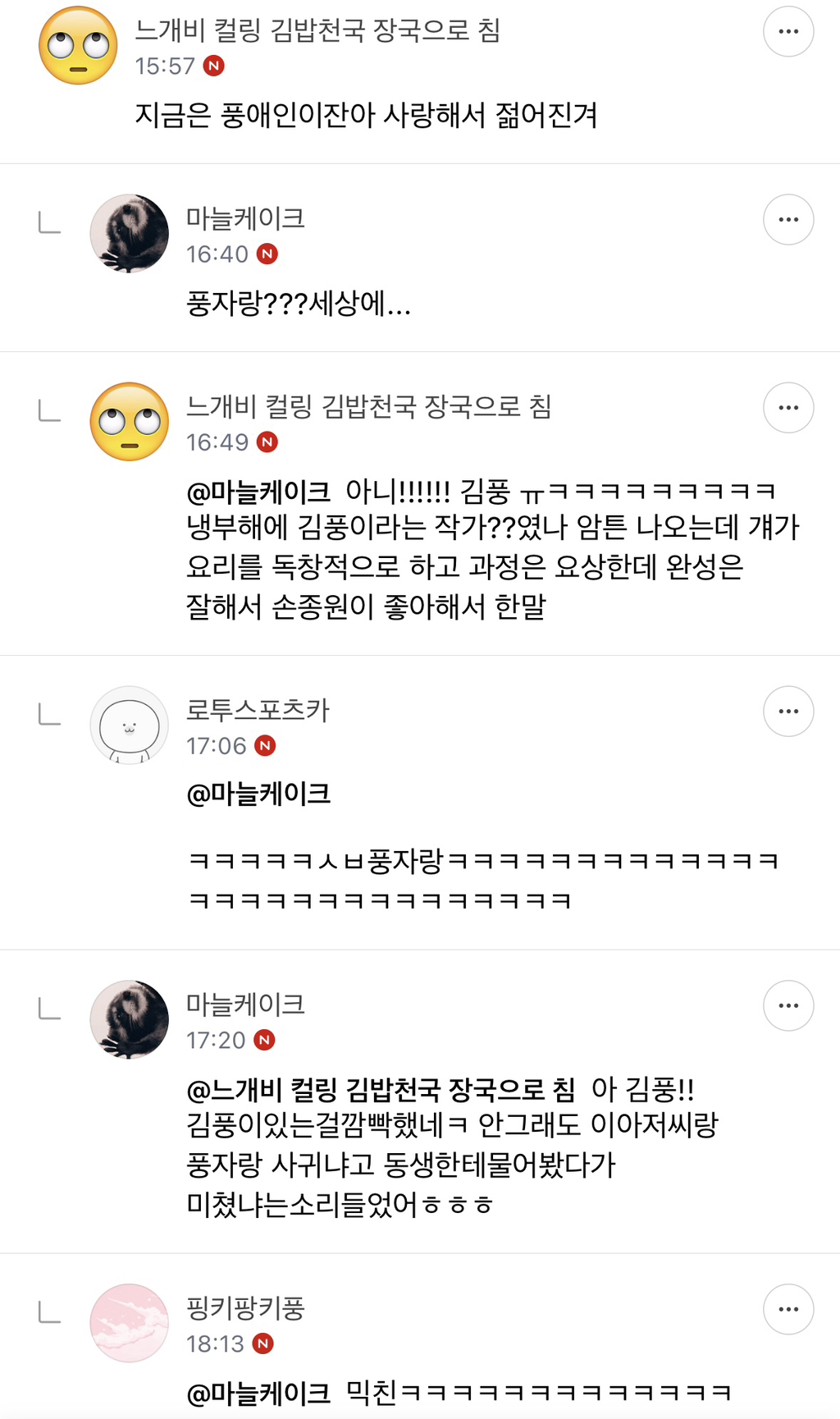
Task: View 로투스포츠카's profile picture
Action: pyautogui.click(x=130, y=726)
